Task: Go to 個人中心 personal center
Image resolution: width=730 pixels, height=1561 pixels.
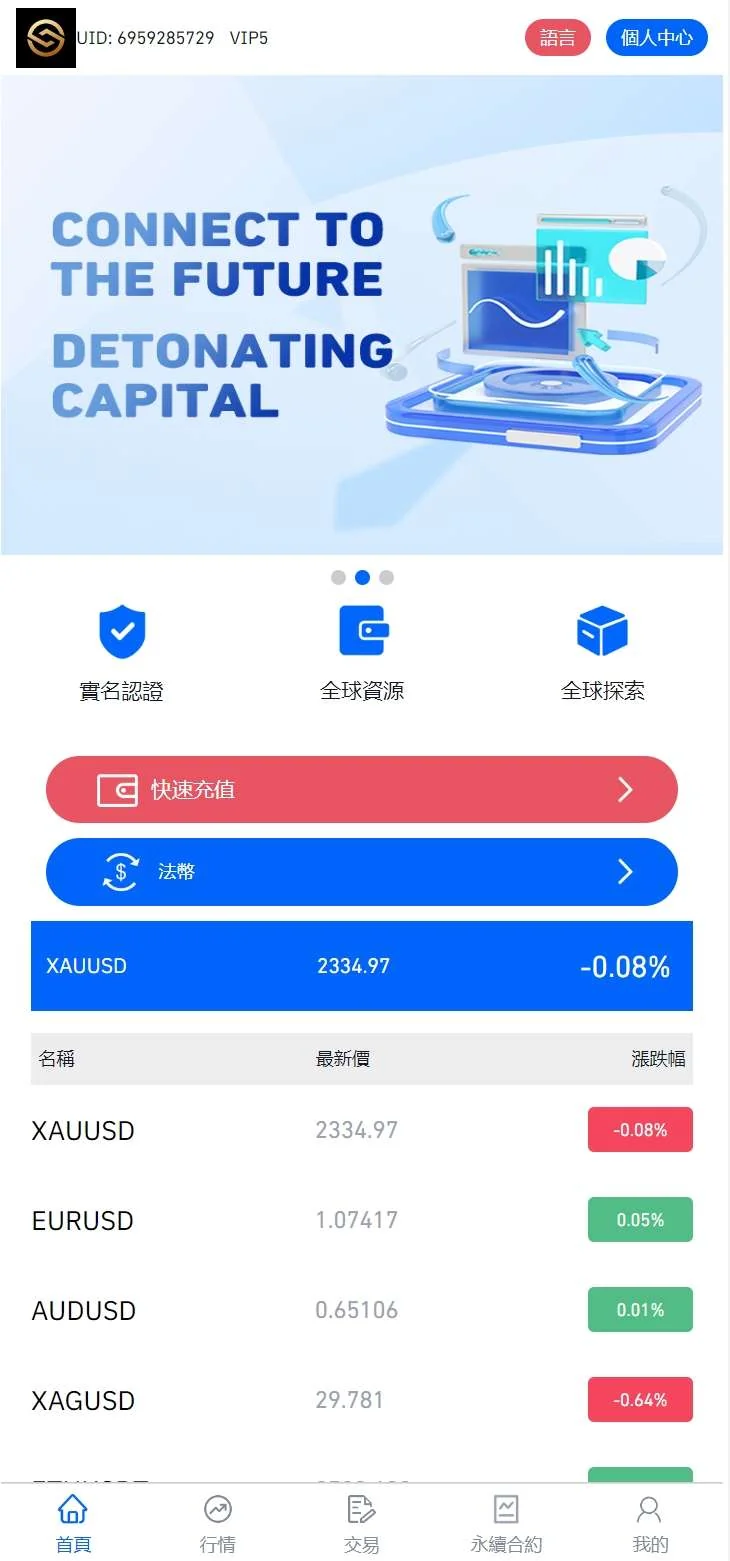Action: 656,38
